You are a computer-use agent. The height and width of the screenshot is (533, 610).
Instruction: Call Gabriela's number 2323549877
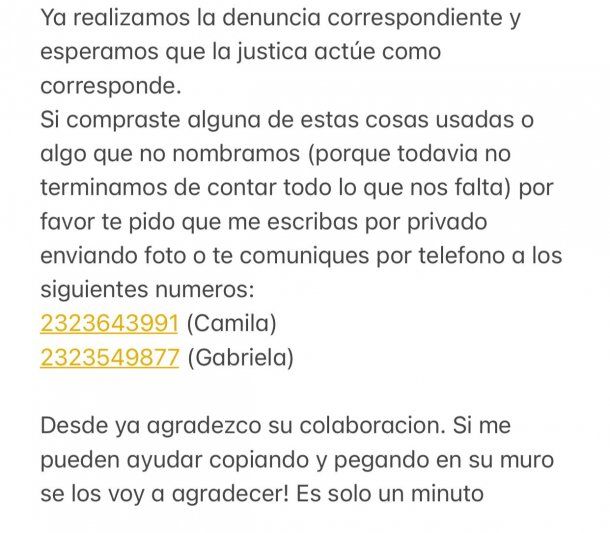pos(109,358)
